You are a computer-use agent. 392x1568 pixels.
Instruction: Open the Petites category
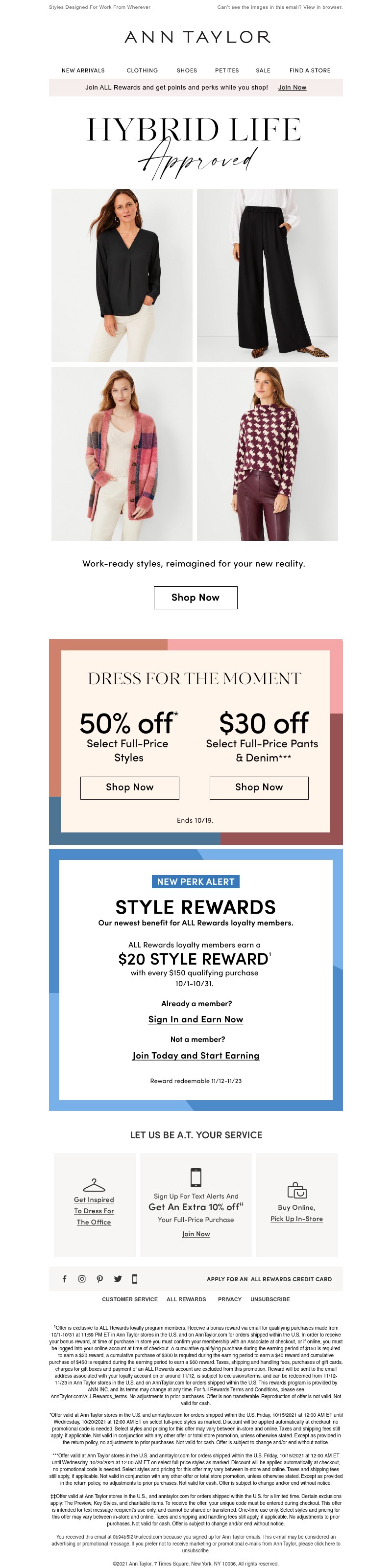point(227,70)
